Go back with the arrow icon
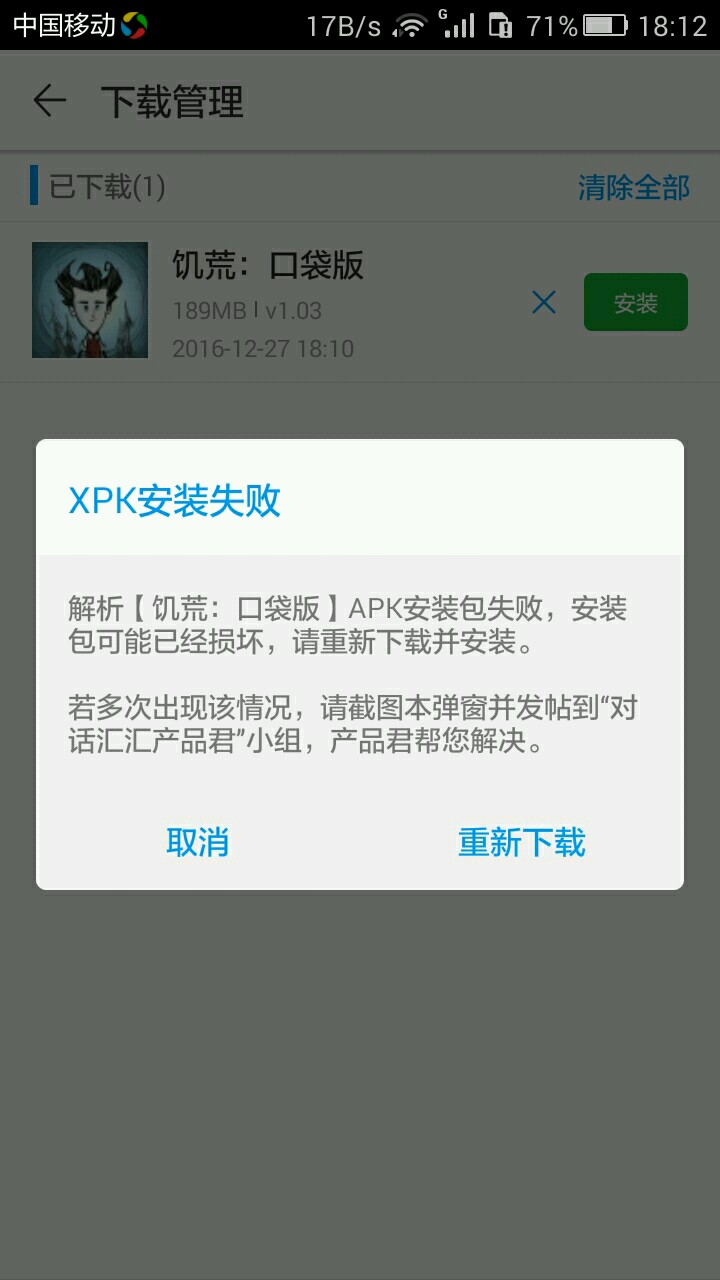Image resolution: width=720 pixels, height=1280 pixels. click(49, 101)
